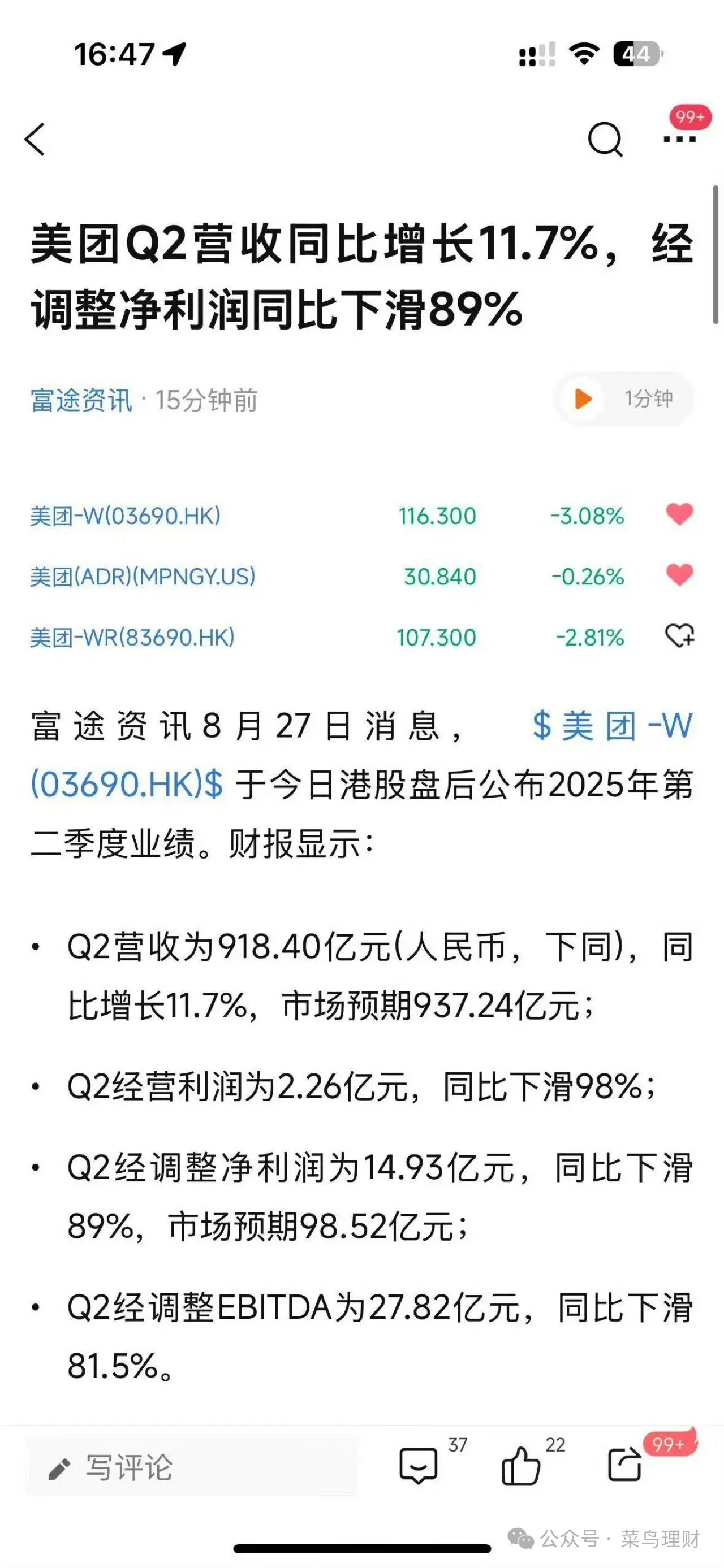Go back with the top-left arrow
The width and height of the screenshot is (724, 1568).
click(x=35, y=140)
